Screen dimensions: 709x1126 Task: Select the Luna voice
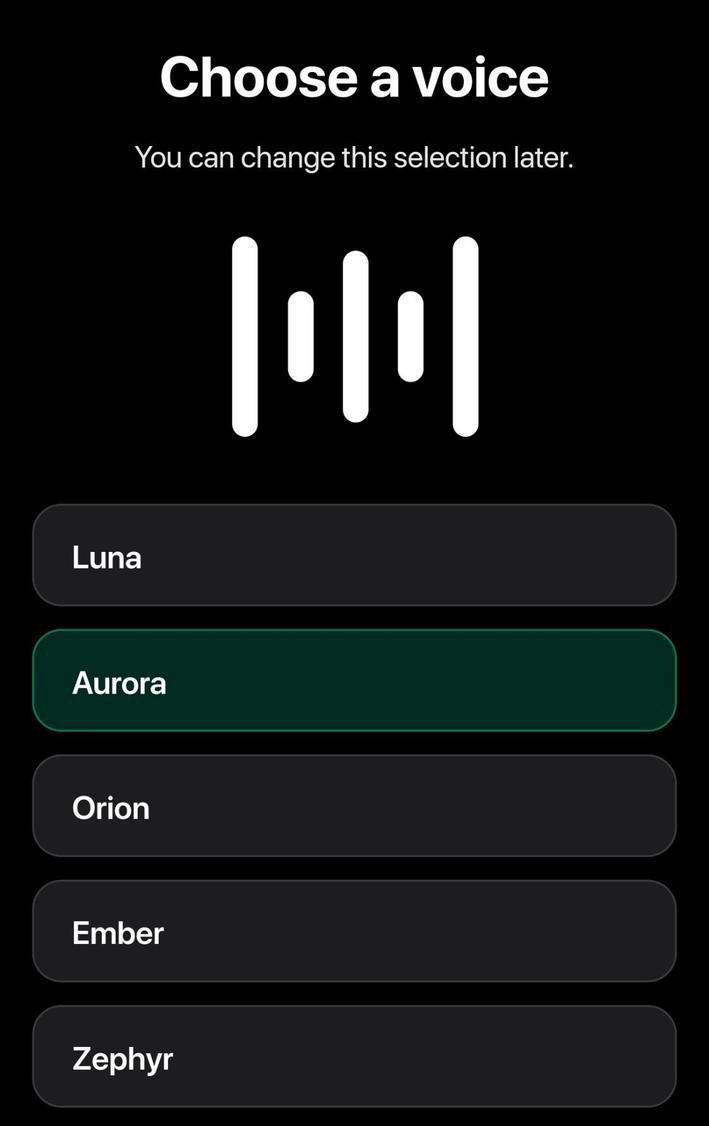coord(354,556)
